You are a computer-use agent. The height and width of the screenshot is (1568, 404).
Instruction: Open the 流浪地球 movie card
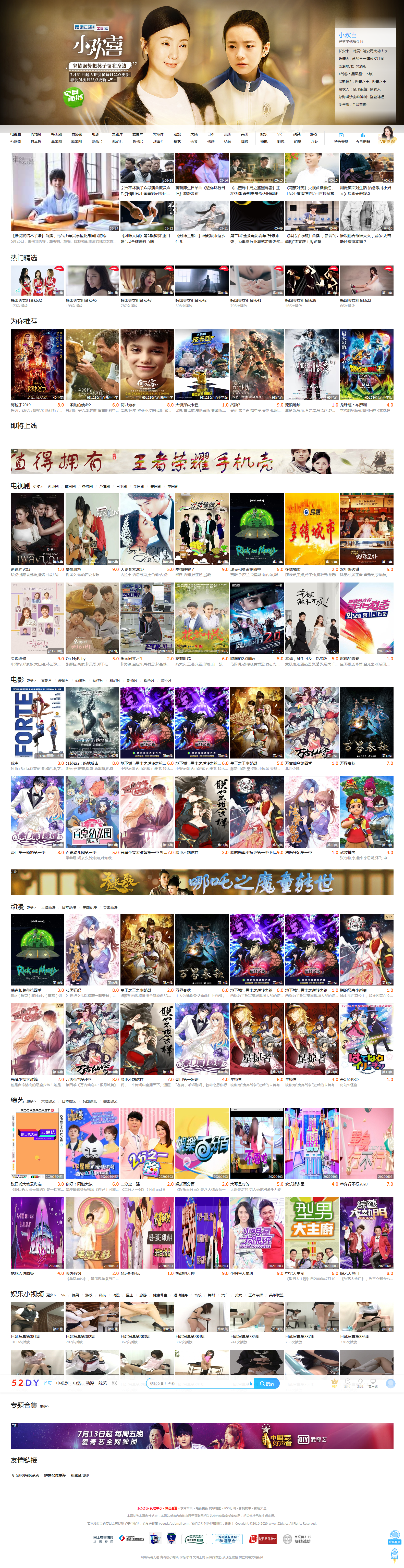point(311,365)
